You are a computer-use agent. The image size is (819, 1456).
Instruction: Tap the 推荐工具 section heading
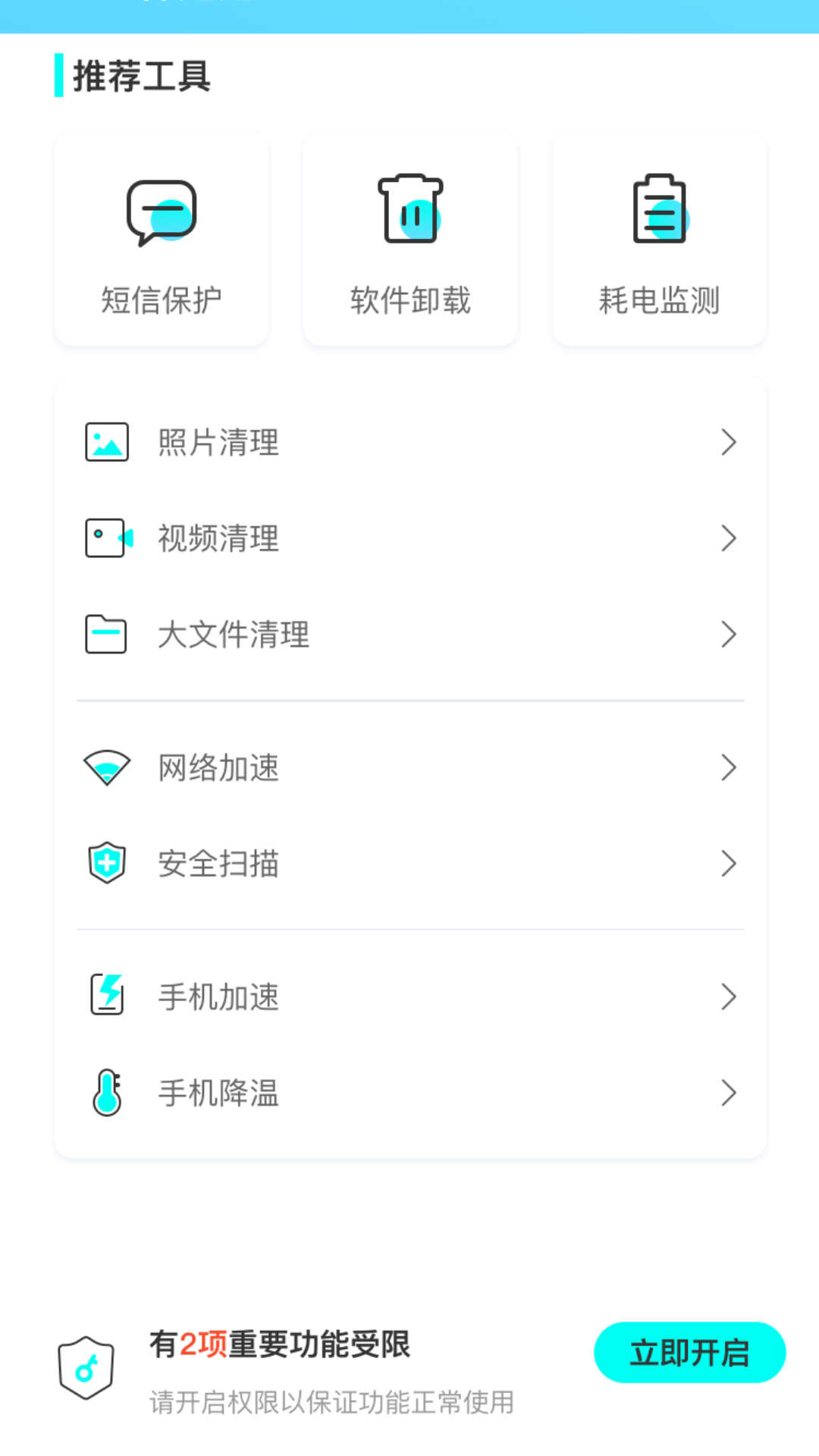click(x=140, y=75)
